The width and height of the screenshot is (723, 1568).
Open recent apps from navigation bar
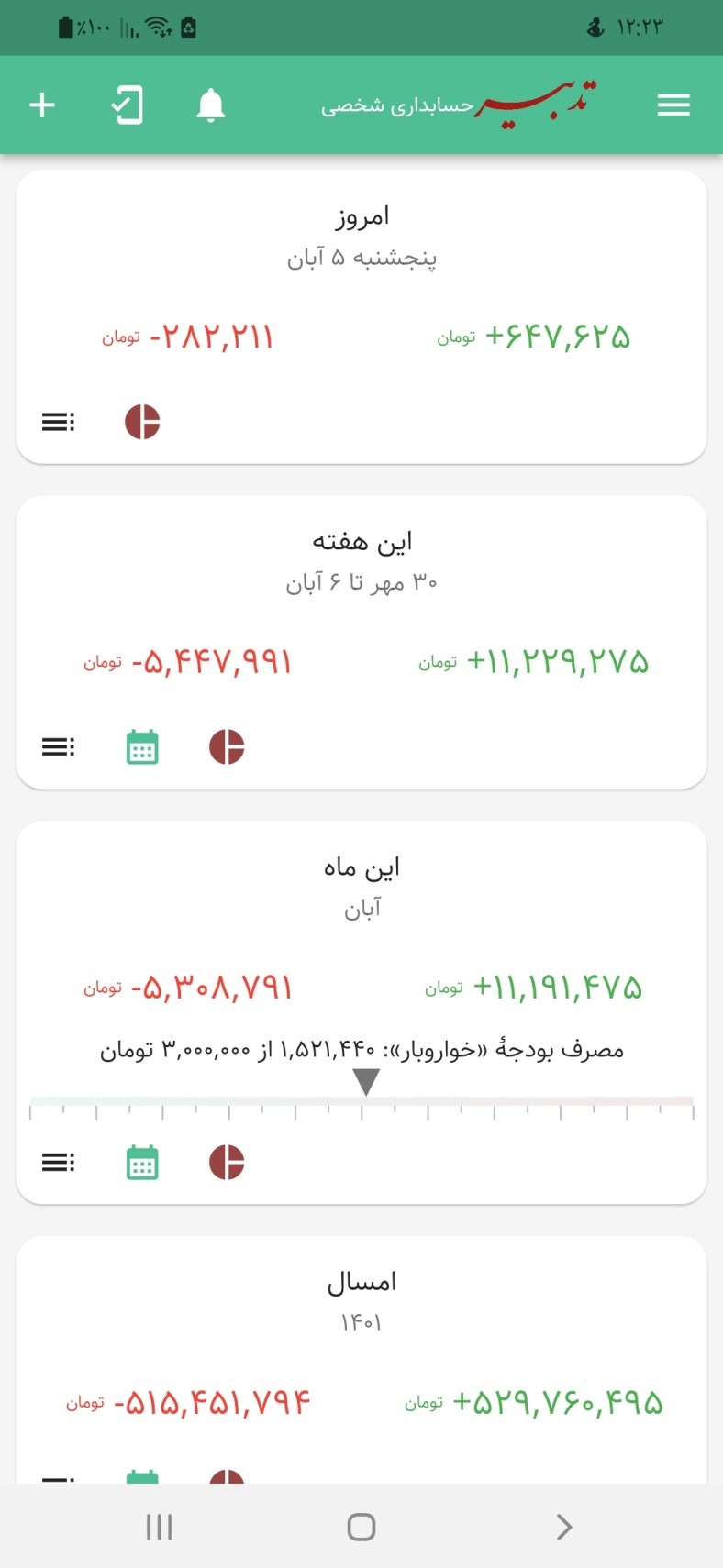coord(159,1527)
